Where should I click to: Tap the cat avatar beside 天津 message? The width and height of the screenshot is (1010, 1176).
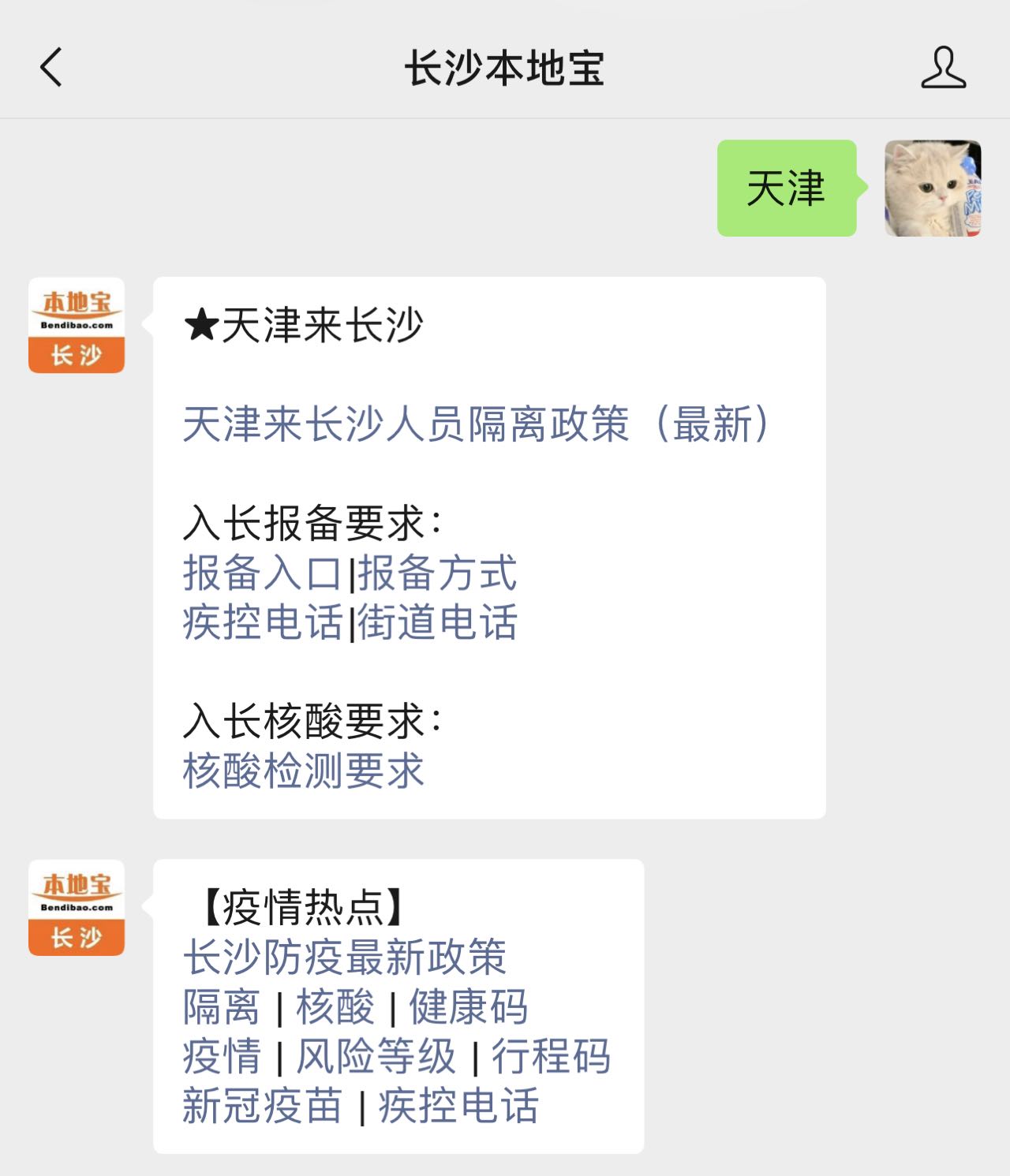tap(932, 189)
